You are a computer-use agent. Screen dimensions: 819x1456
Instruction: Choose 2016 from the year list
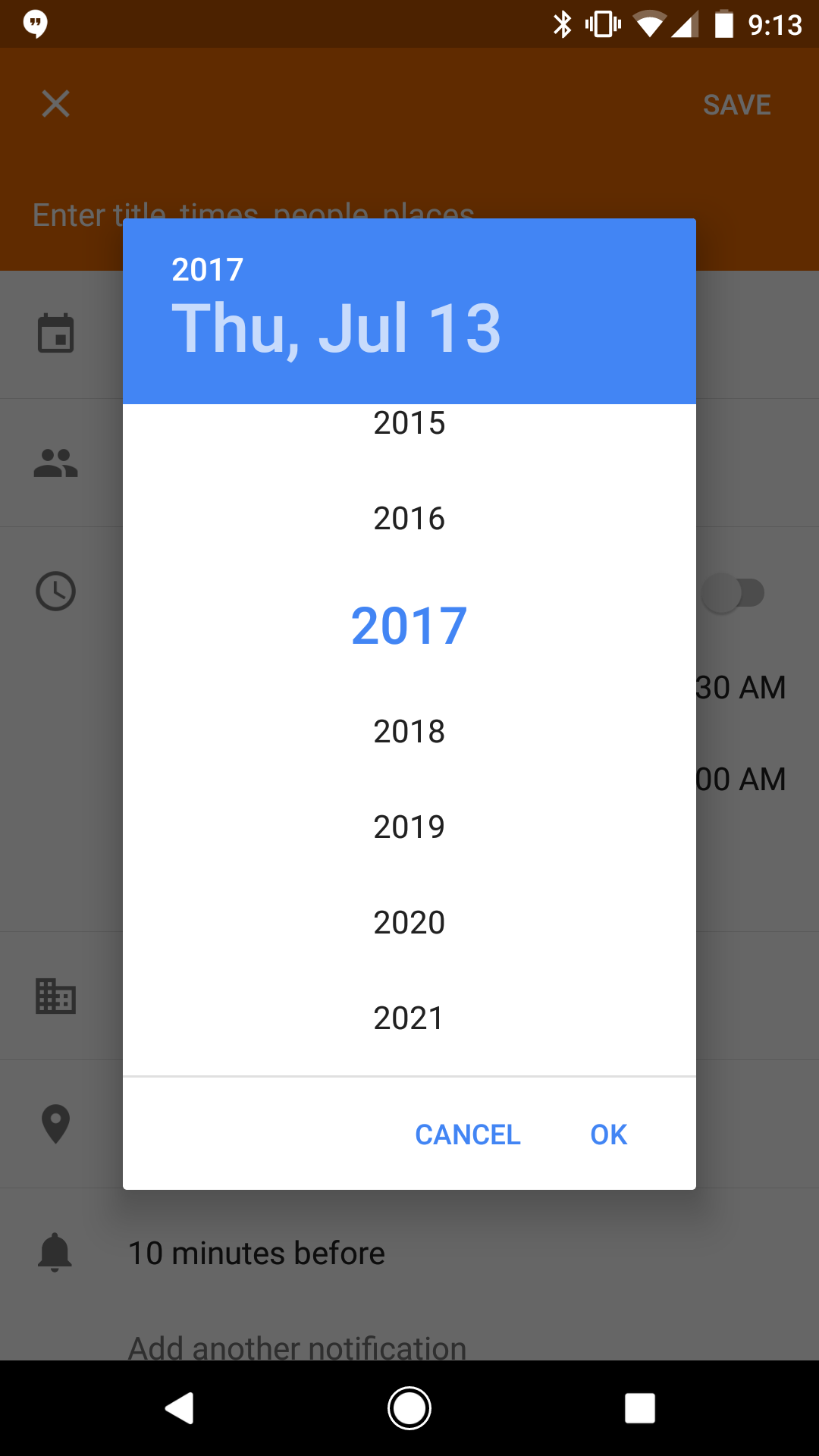click(409, 519)
